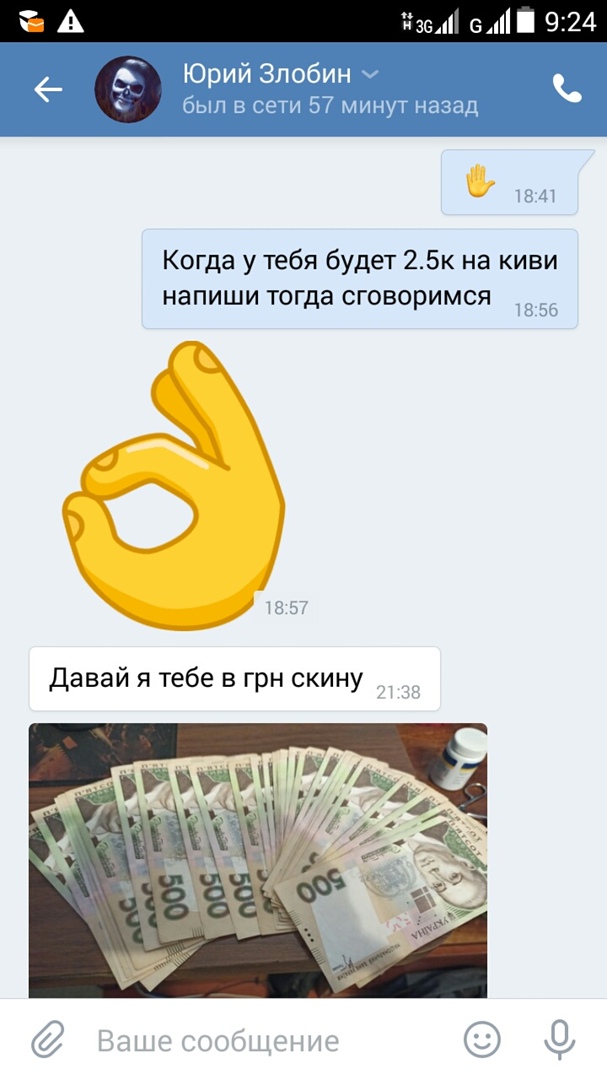Image resolution: width=607 pixels, height=1080 pixels.
Task: Record a voice message with the microphone
Action: 559,1040
